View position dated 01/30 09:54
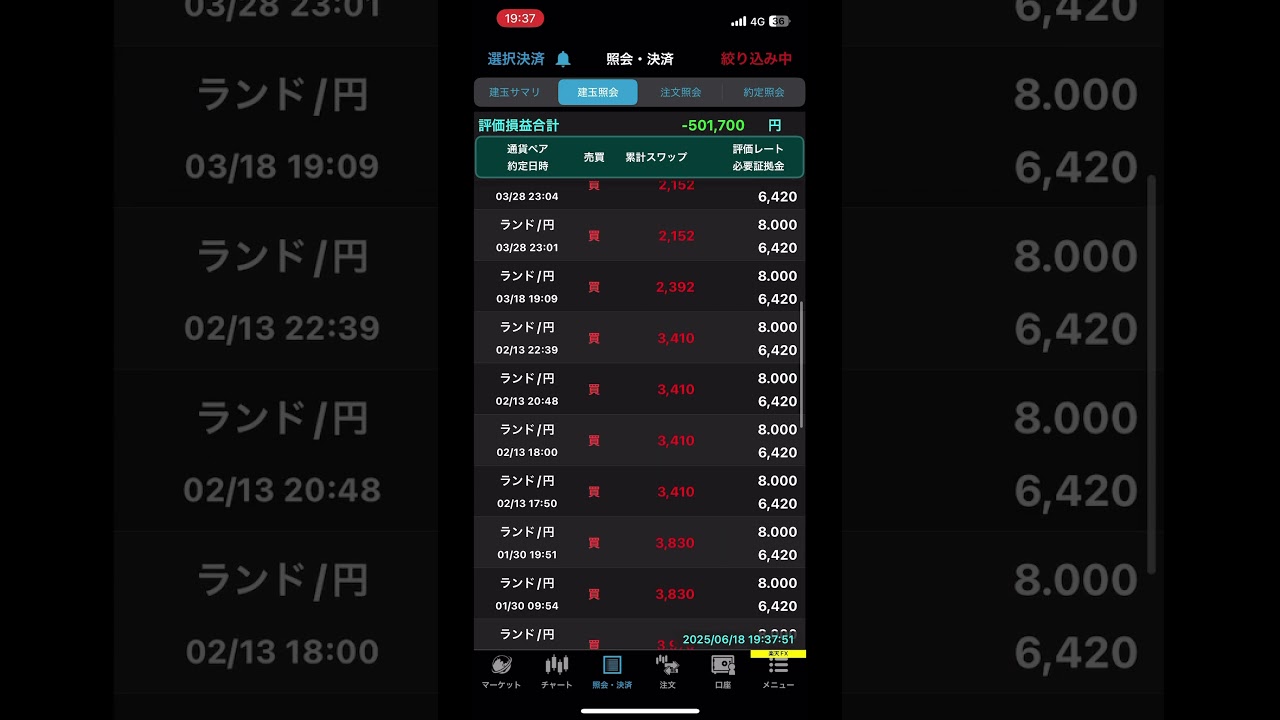1280x720 pixels. (639, 593)
